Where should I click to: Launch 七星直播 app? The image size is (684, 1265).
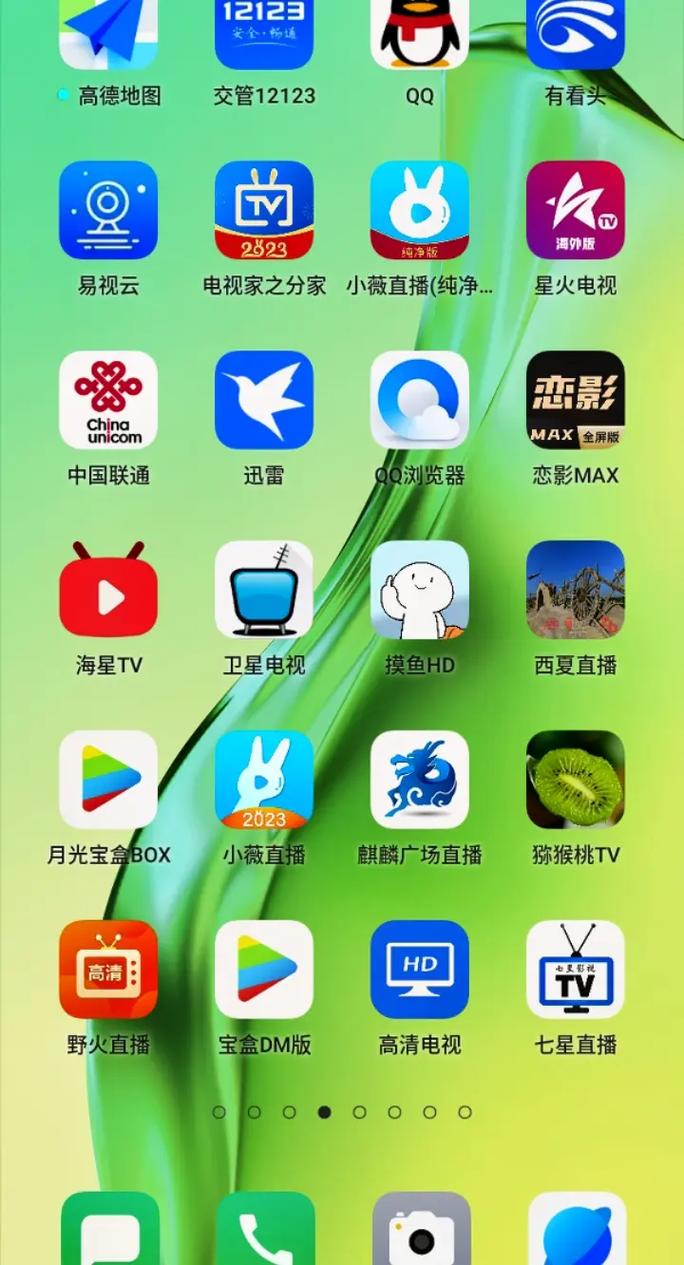(575, 970)
